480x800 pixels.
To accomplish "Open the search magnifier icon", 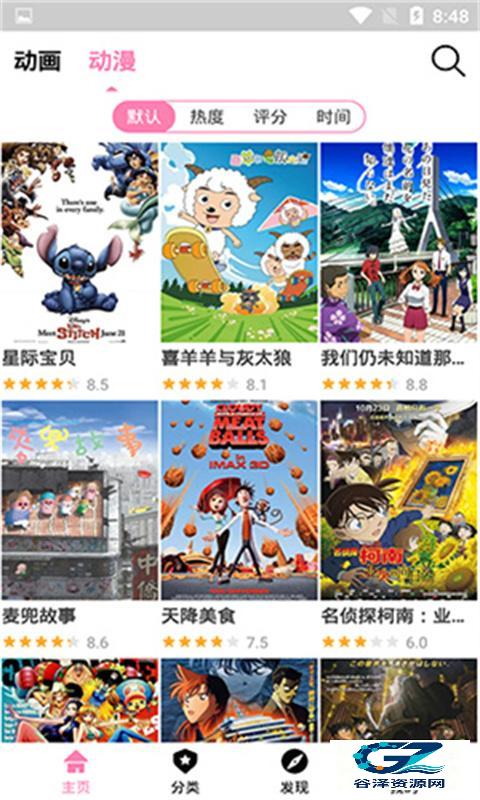I will click(x=448, y=62).
